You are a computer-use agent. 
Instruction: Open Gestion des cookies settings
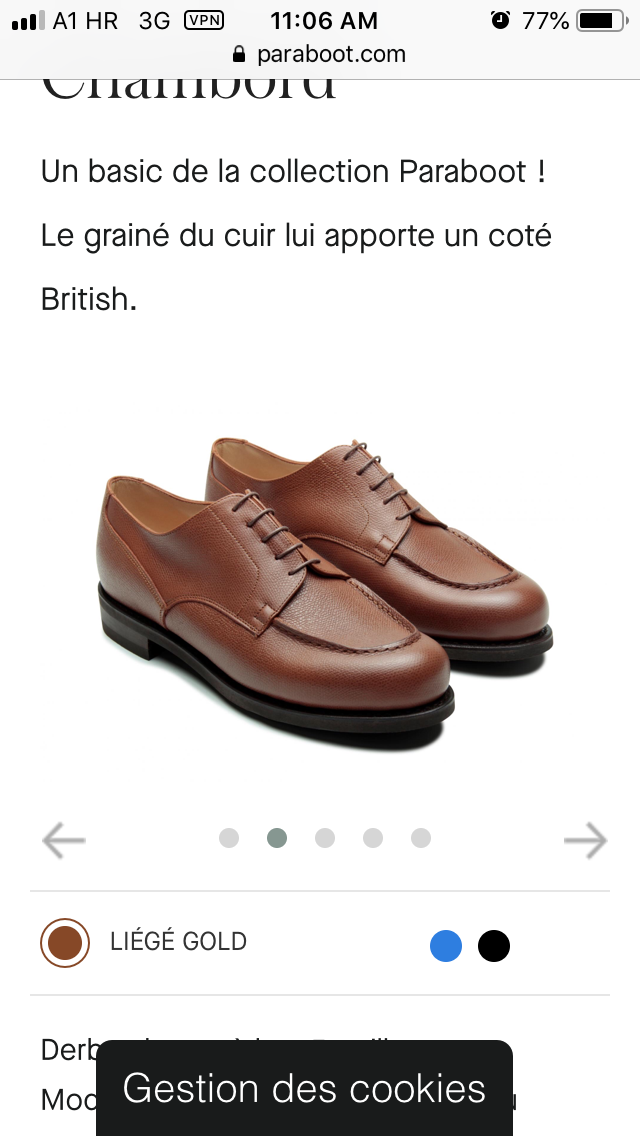pyautogui.click(x=304, y=1088)
